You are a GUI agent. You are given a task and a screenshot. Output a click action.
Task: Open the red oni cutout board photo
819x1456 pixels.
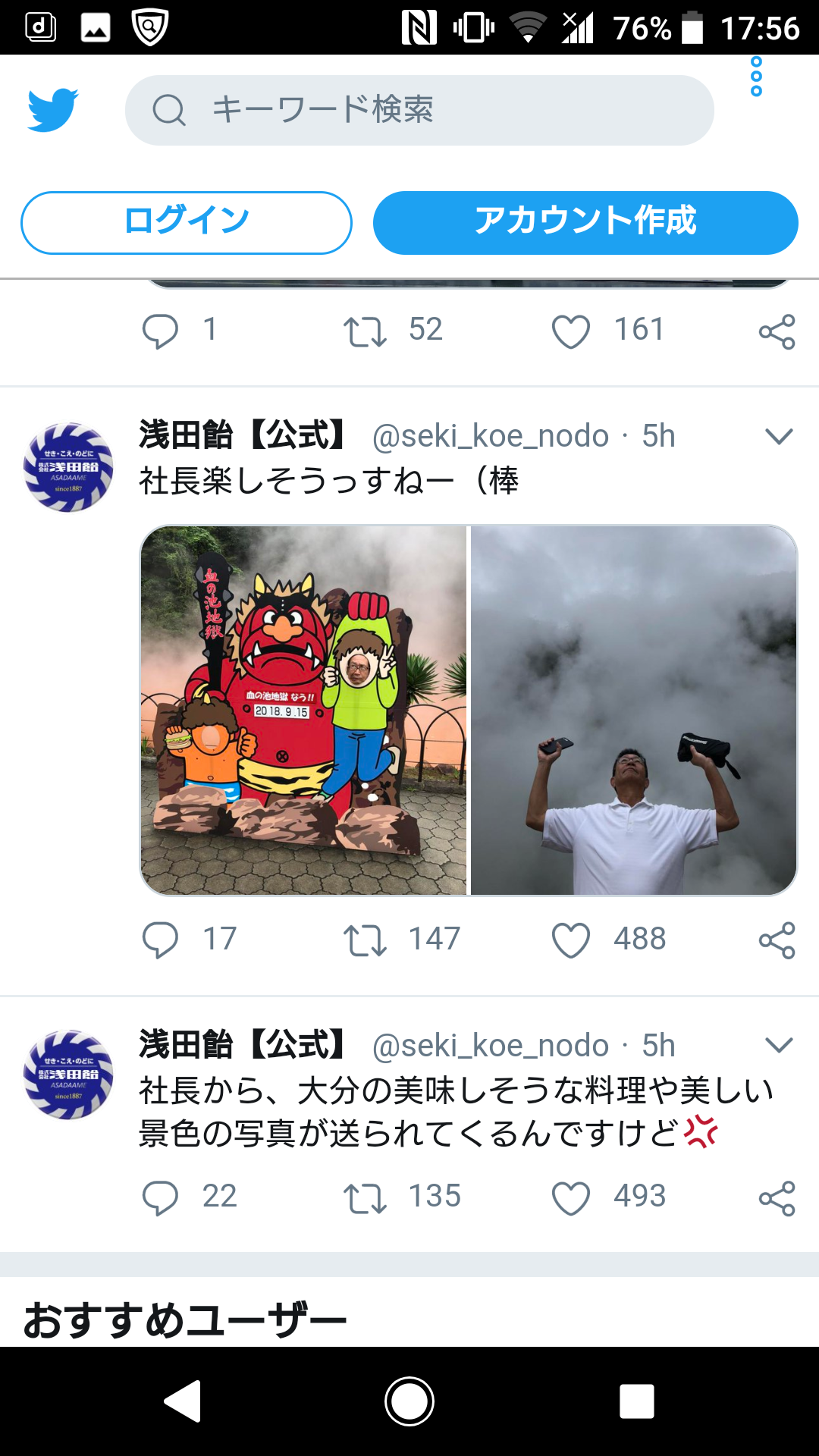303,710
